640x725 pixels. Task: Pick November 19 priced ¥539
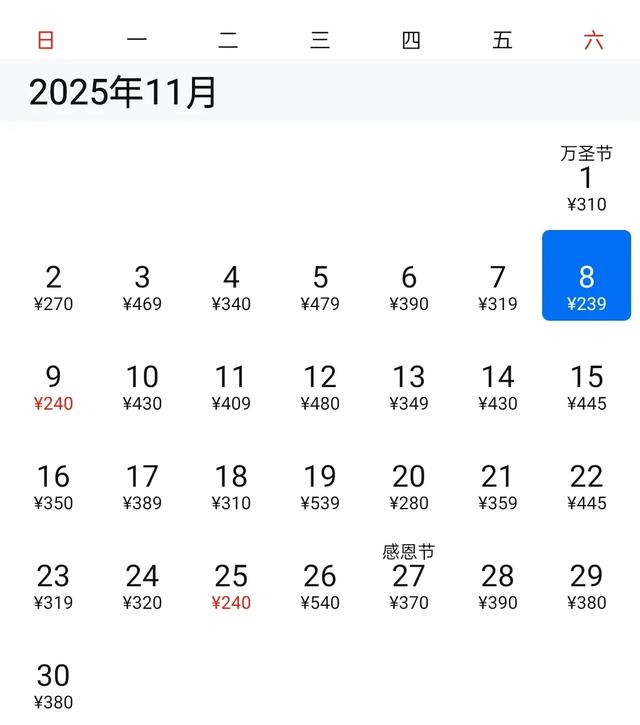coord(320,485)
